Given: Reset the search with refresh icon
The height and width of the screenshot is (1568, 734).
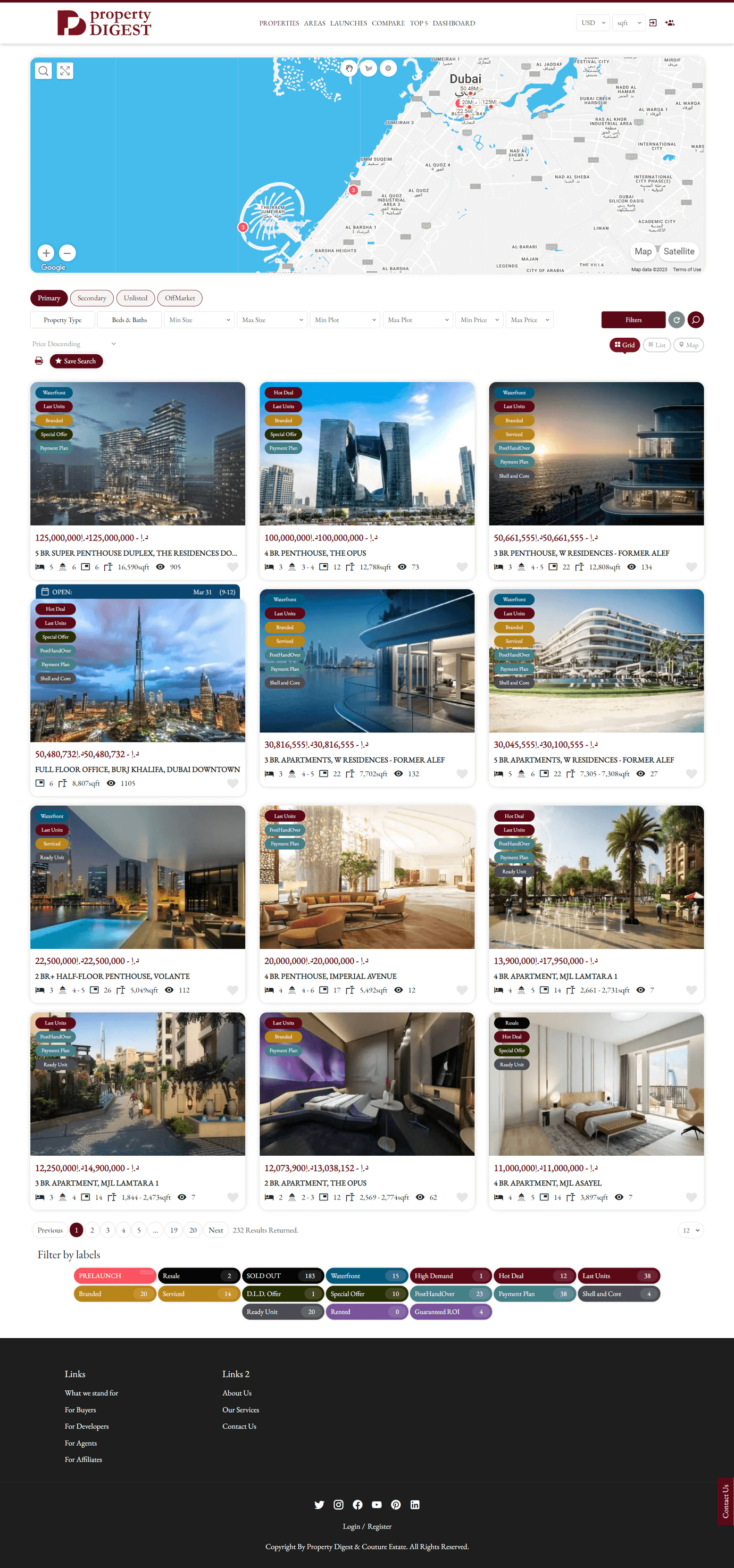Looking at the screenshot, I should coord(676,320).
